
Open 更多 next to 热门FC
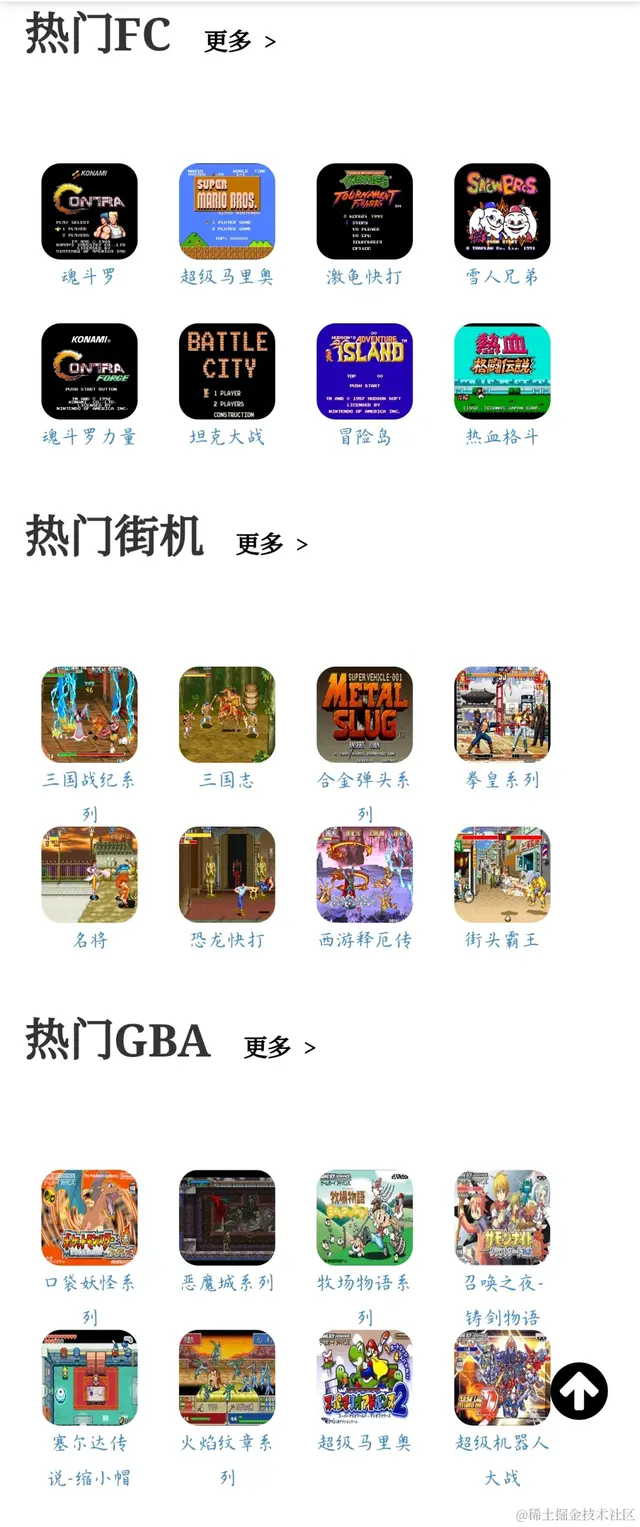pyautogui.click(x=239, y=41)
